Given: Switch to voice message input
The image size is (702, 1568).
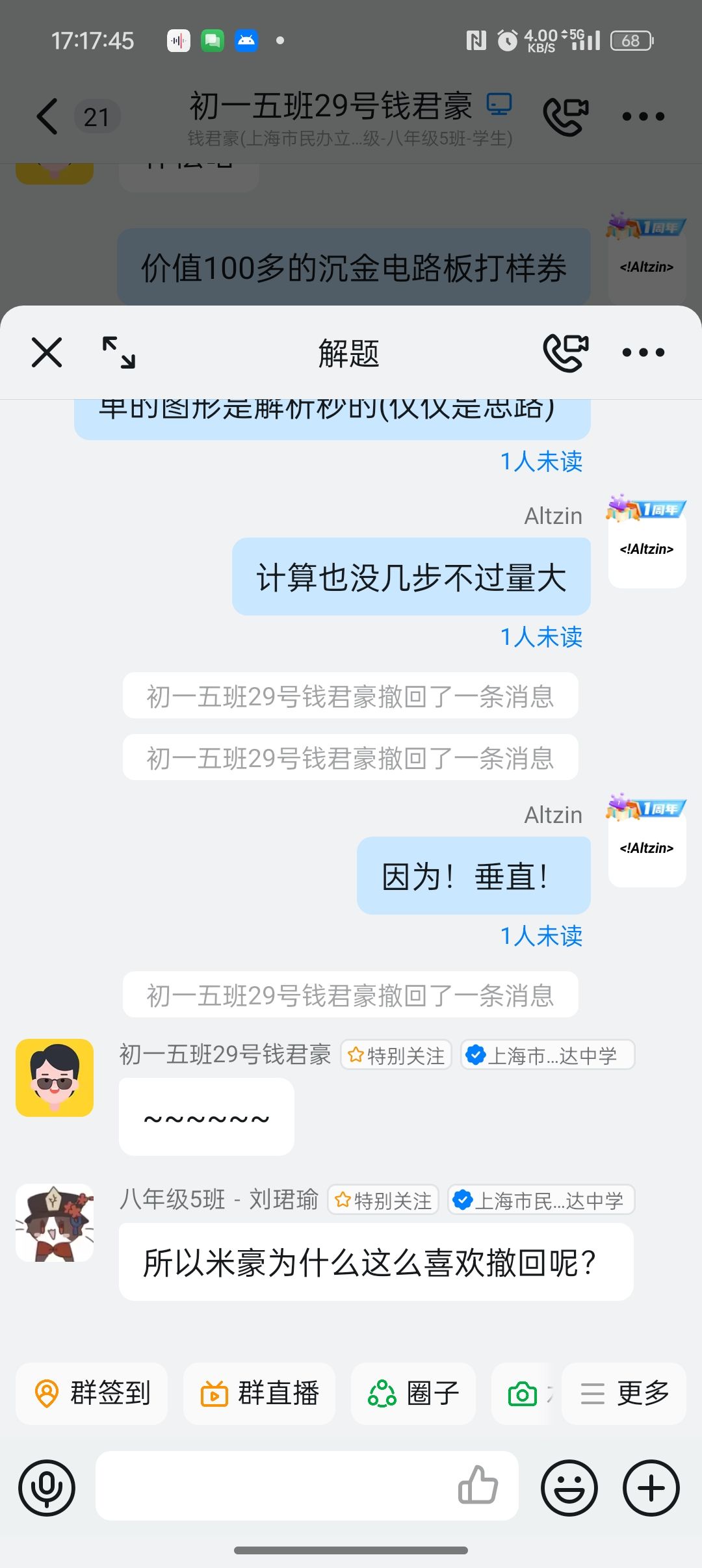Looking at the screenshot, I should [x=47, y=1487].
